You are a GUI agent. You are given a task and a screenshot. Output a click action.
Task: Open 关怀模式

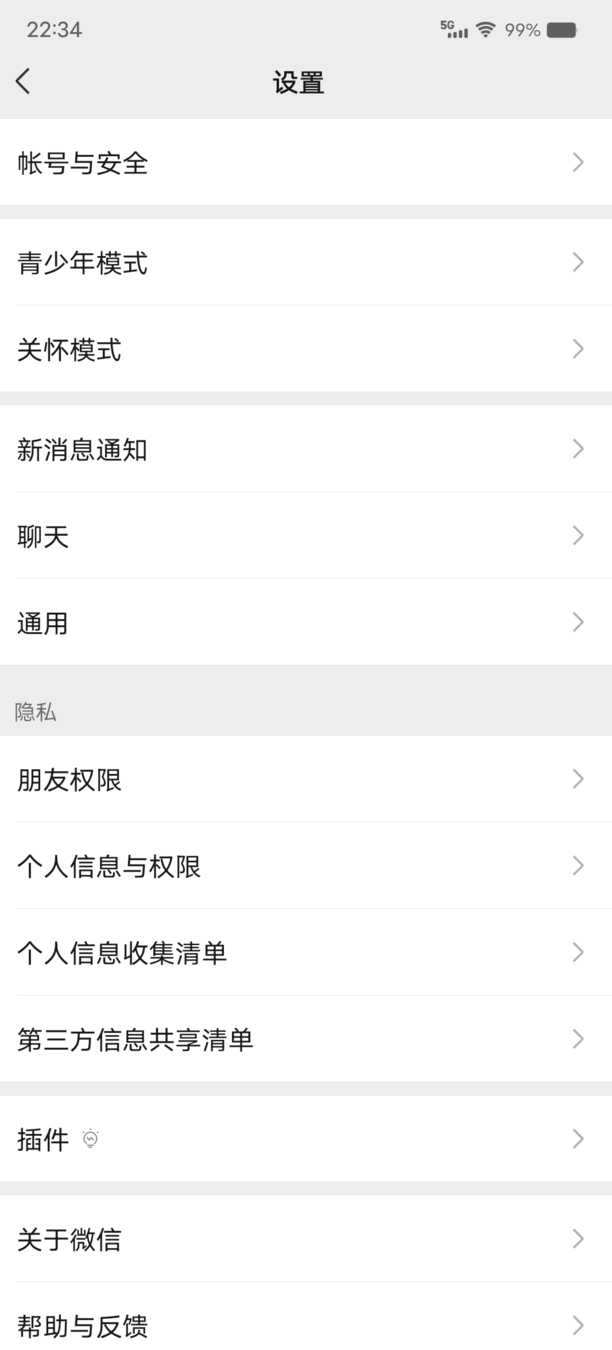(306, 349)
